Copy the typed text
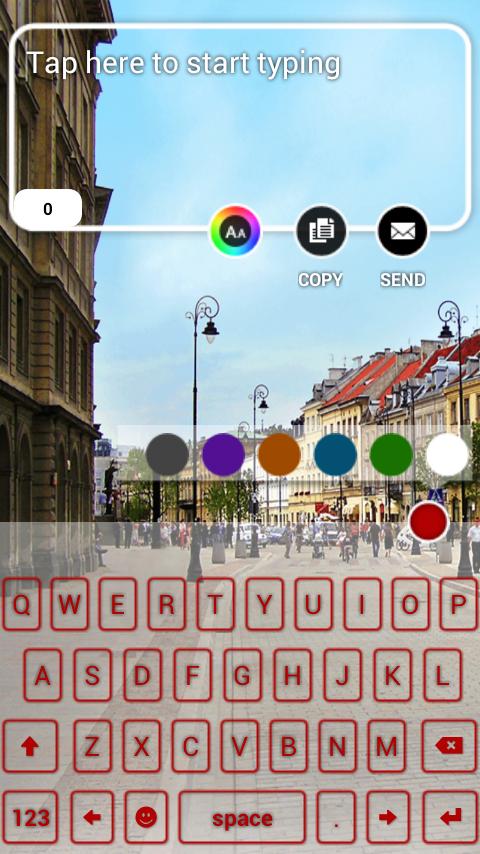 coord(321,231)
